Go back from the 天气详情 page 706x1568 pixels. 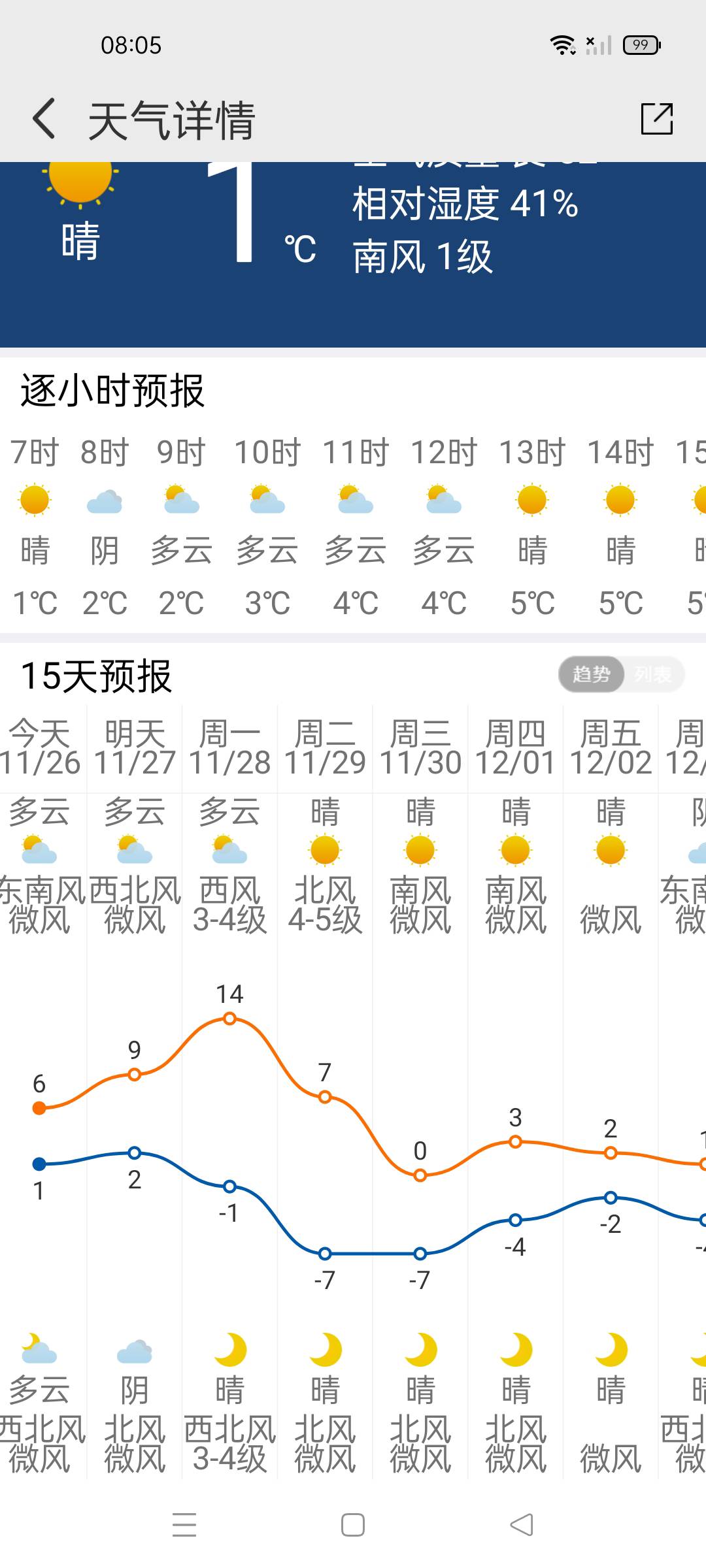tap(44, 119)
